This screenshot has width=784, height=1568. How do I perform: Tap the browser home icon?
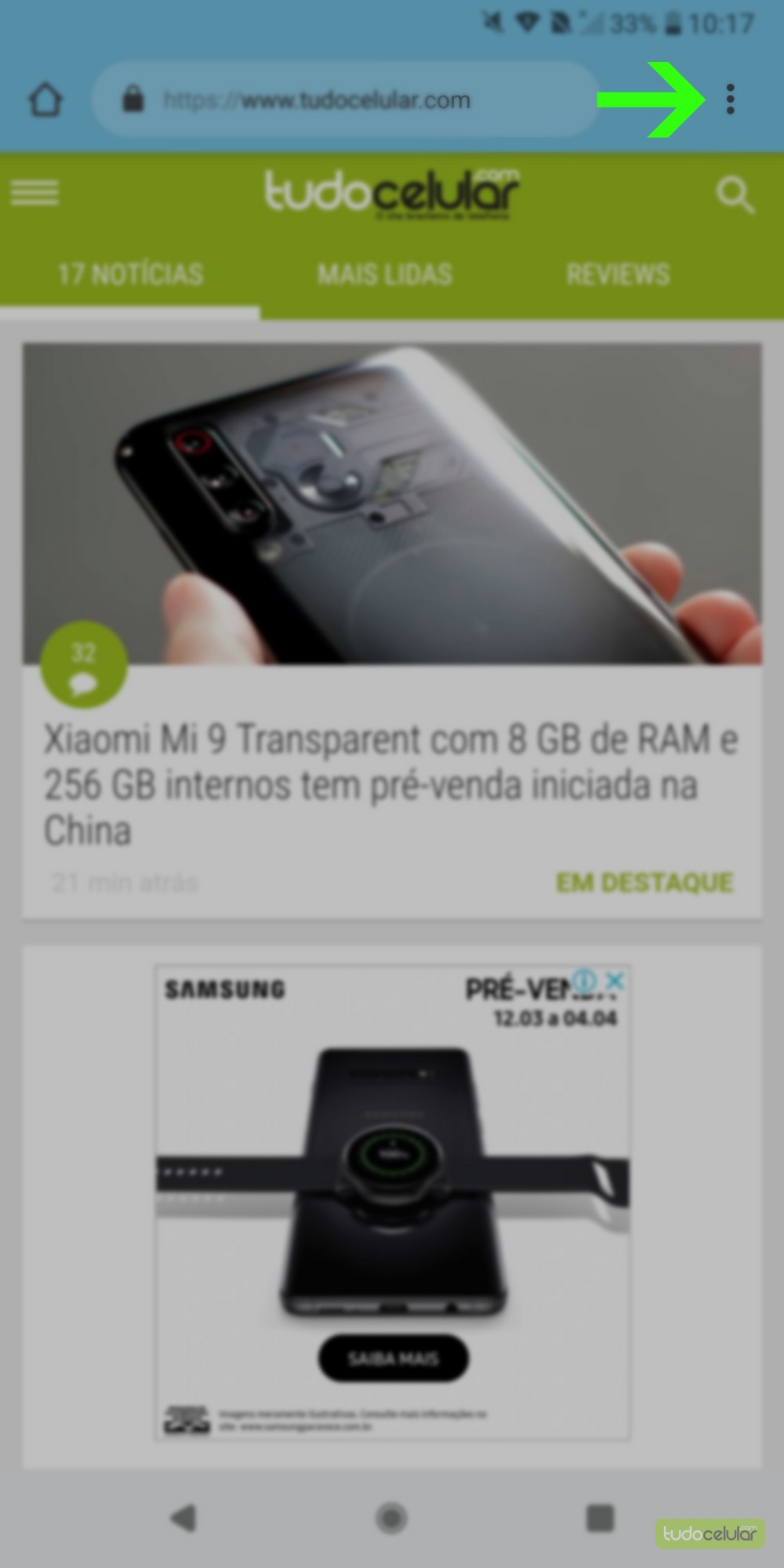(45, 100)
